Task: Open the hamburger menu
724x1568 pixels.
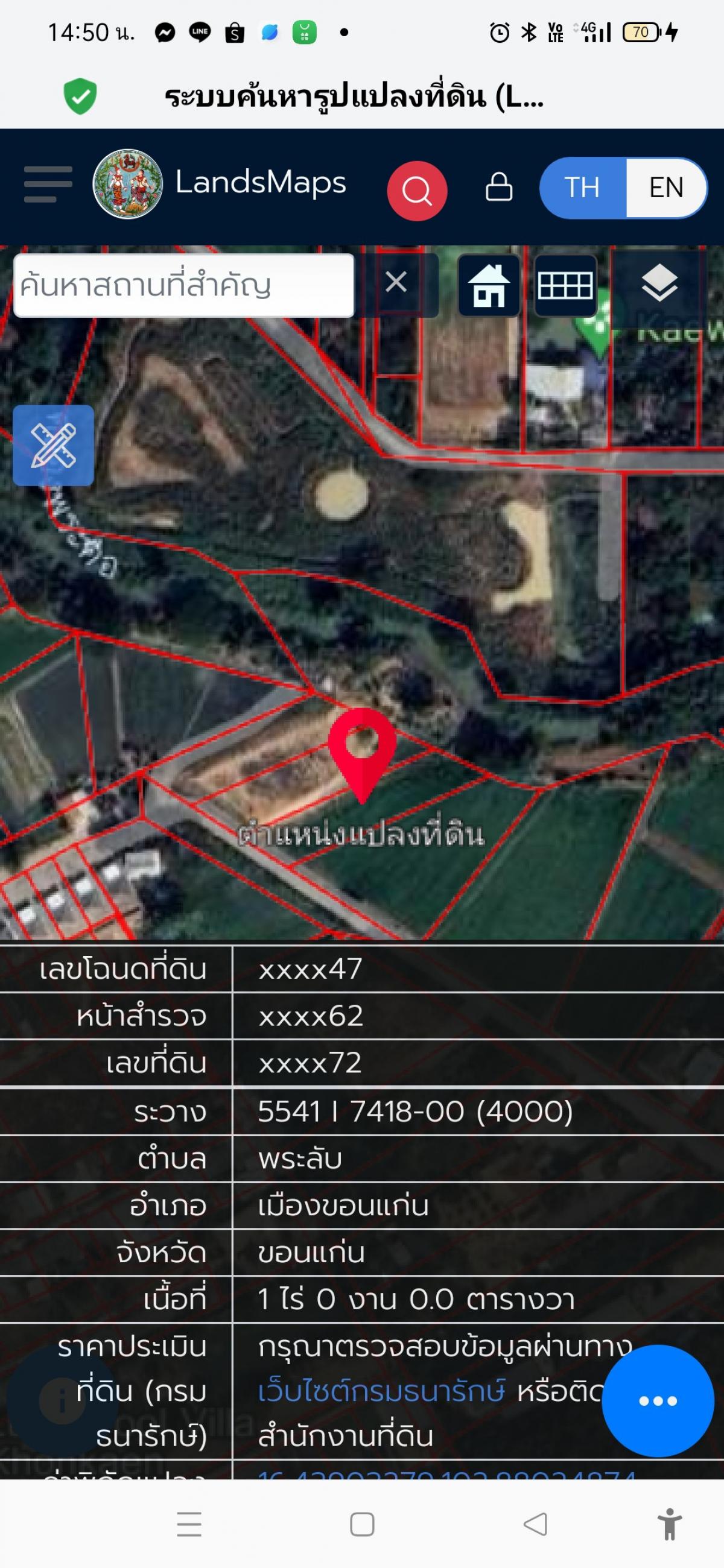Action: [48, 184]
